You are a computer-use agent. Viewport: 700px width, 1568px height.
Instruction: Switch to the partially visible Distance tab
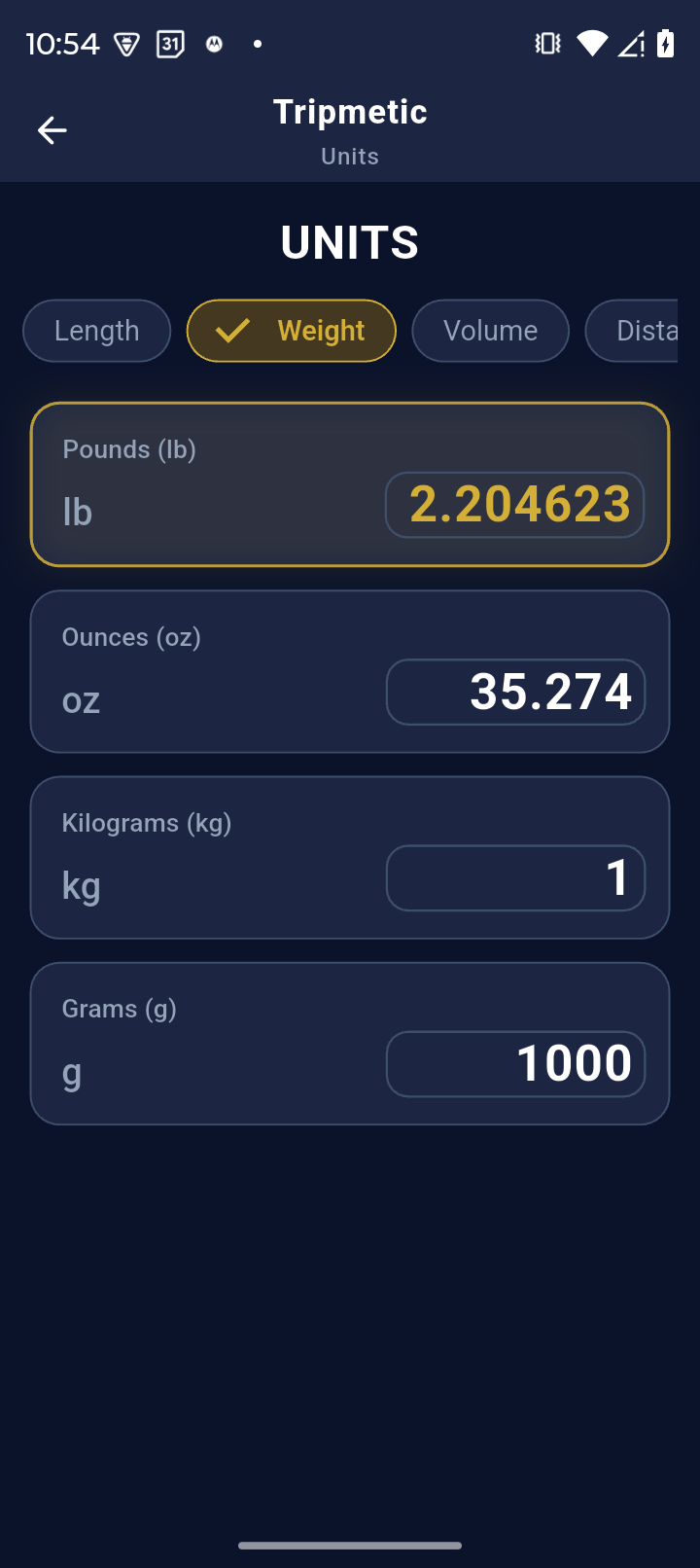[x=647, y=331]
